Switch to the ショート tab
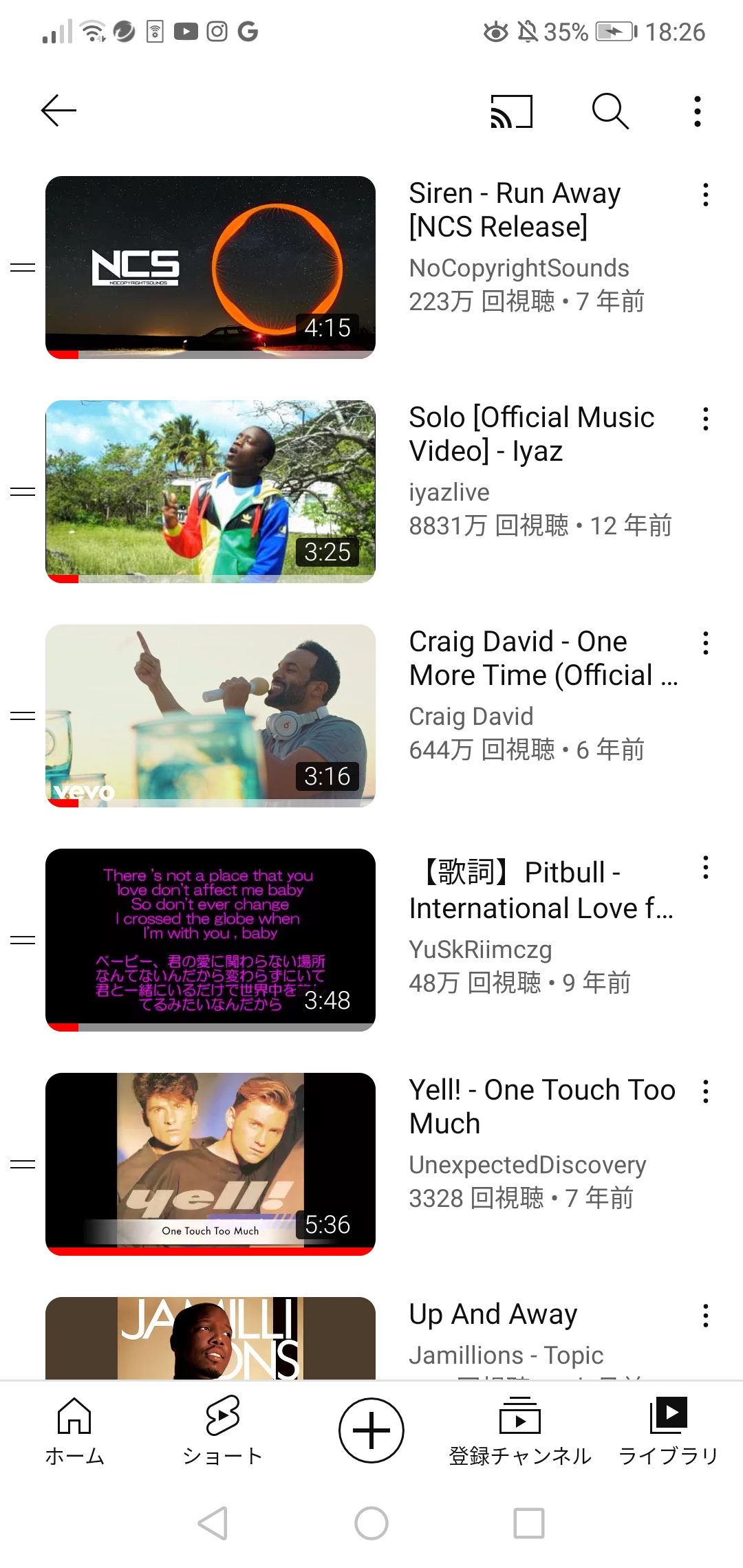This screenshot has height=1568, width=743. [223, 1431]
